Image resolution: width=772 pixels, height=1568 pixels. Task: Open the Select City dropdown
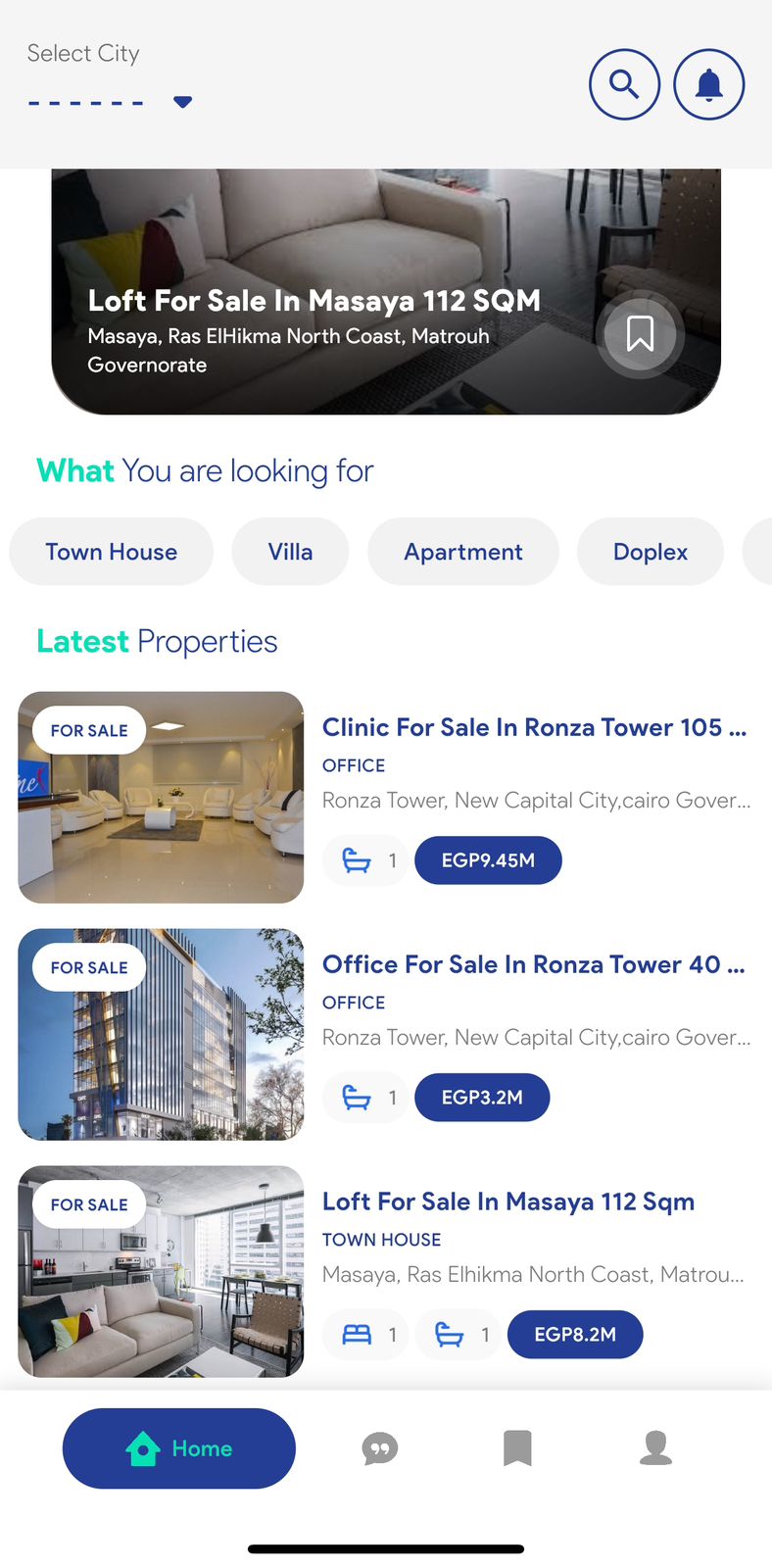83,54
